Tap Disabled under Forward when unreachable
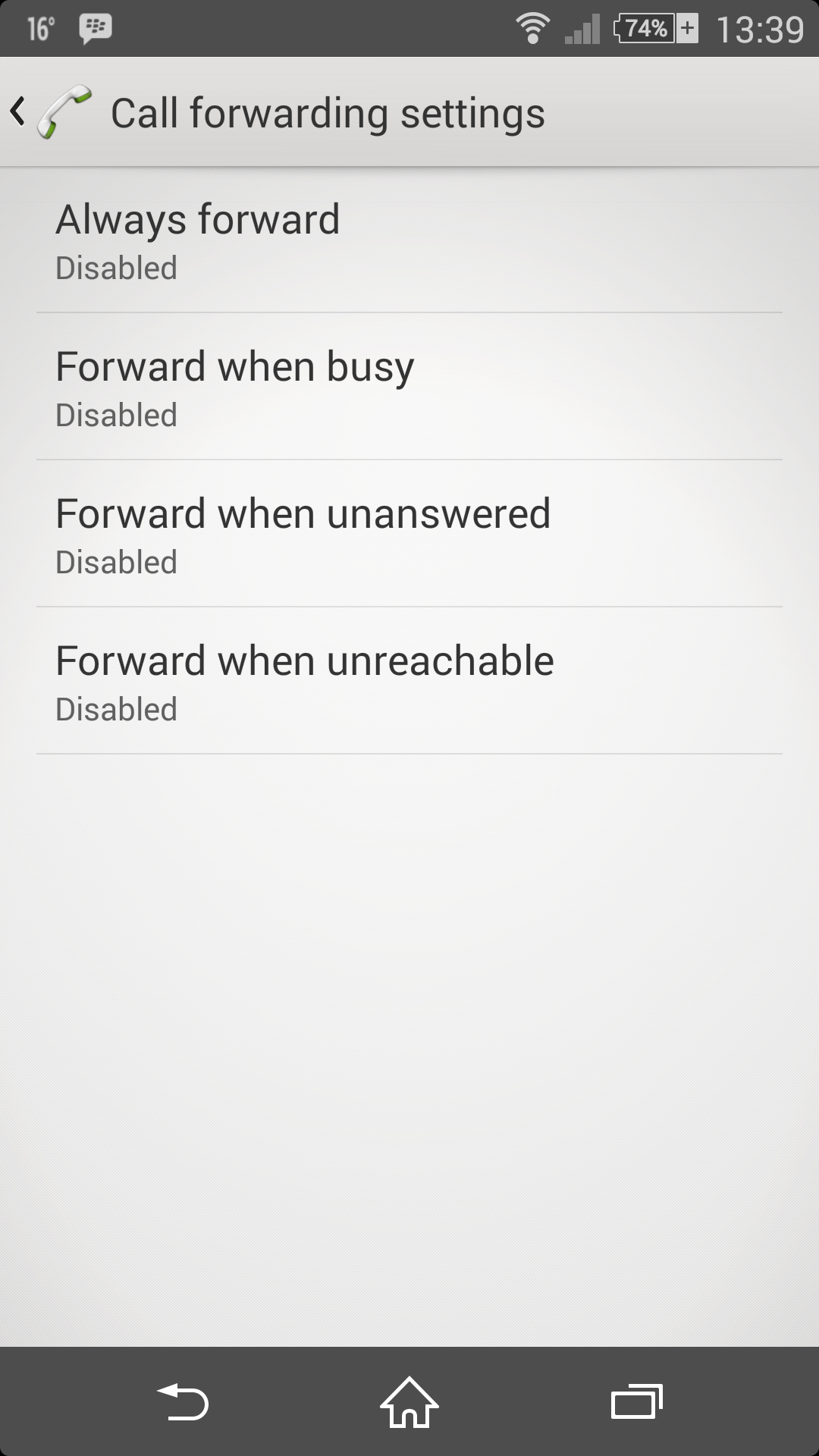Image resolution: width=819 pixels, height=1456 pixels. pos(116,709)
